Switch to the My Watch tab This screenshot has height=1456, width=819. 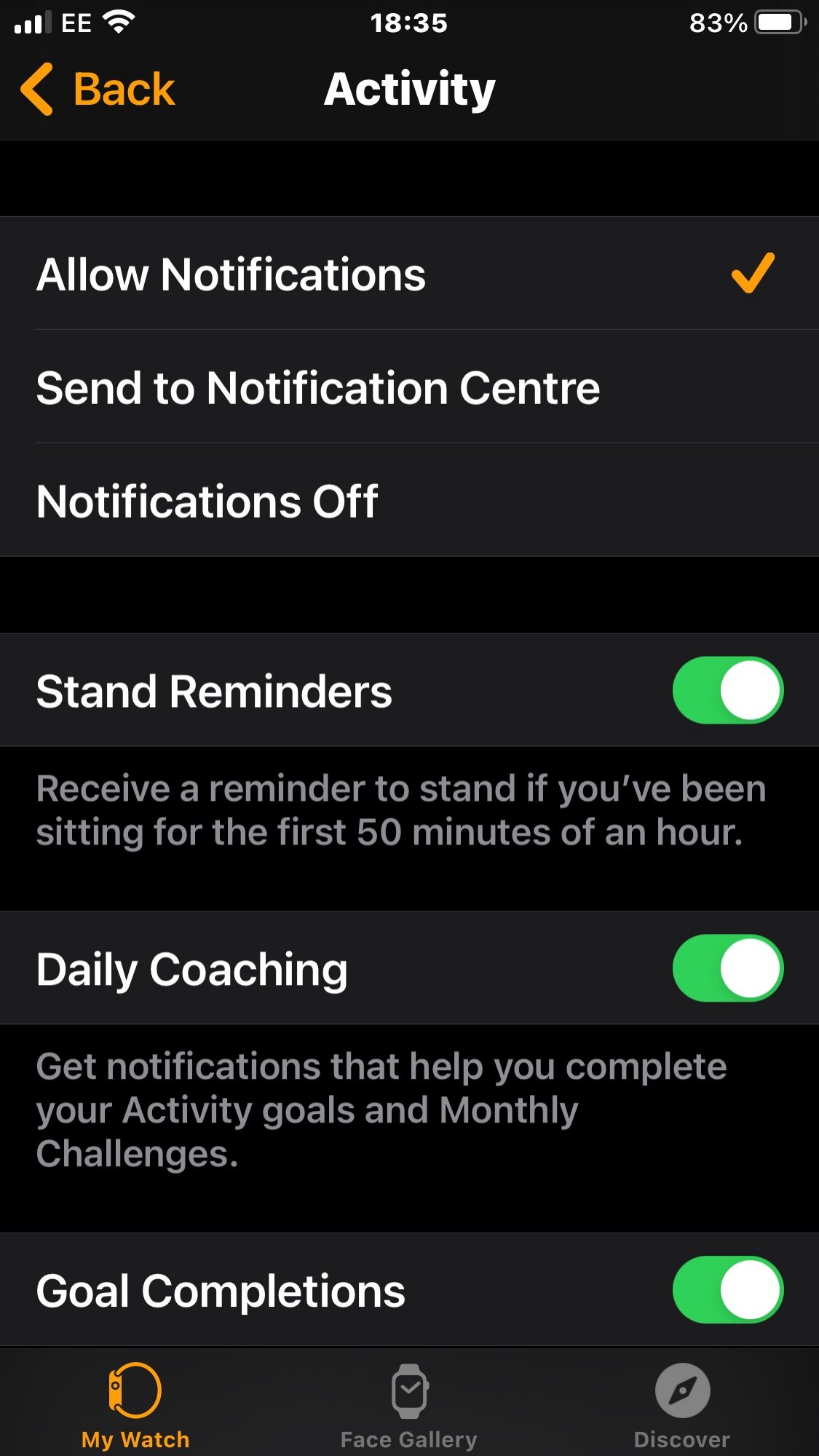click(x=135, y=1405)
